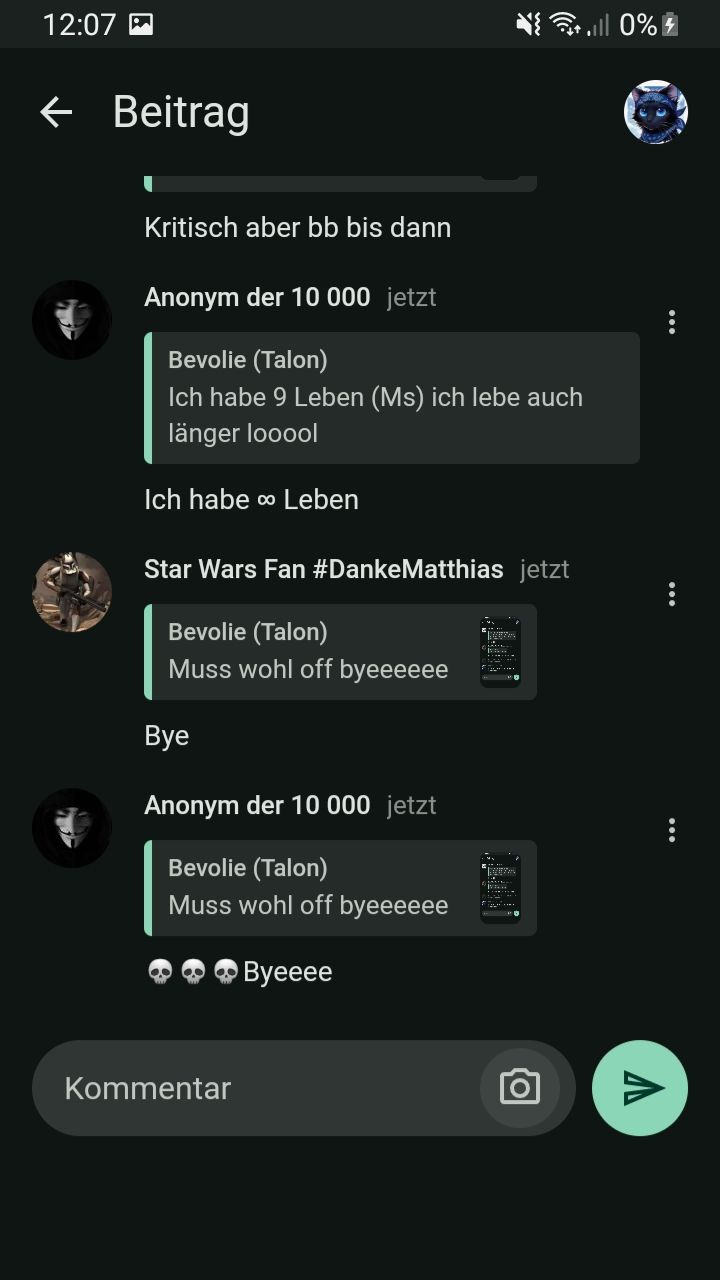Open quoted message above the 'Byeeee' comment

[x=340, y=888]
